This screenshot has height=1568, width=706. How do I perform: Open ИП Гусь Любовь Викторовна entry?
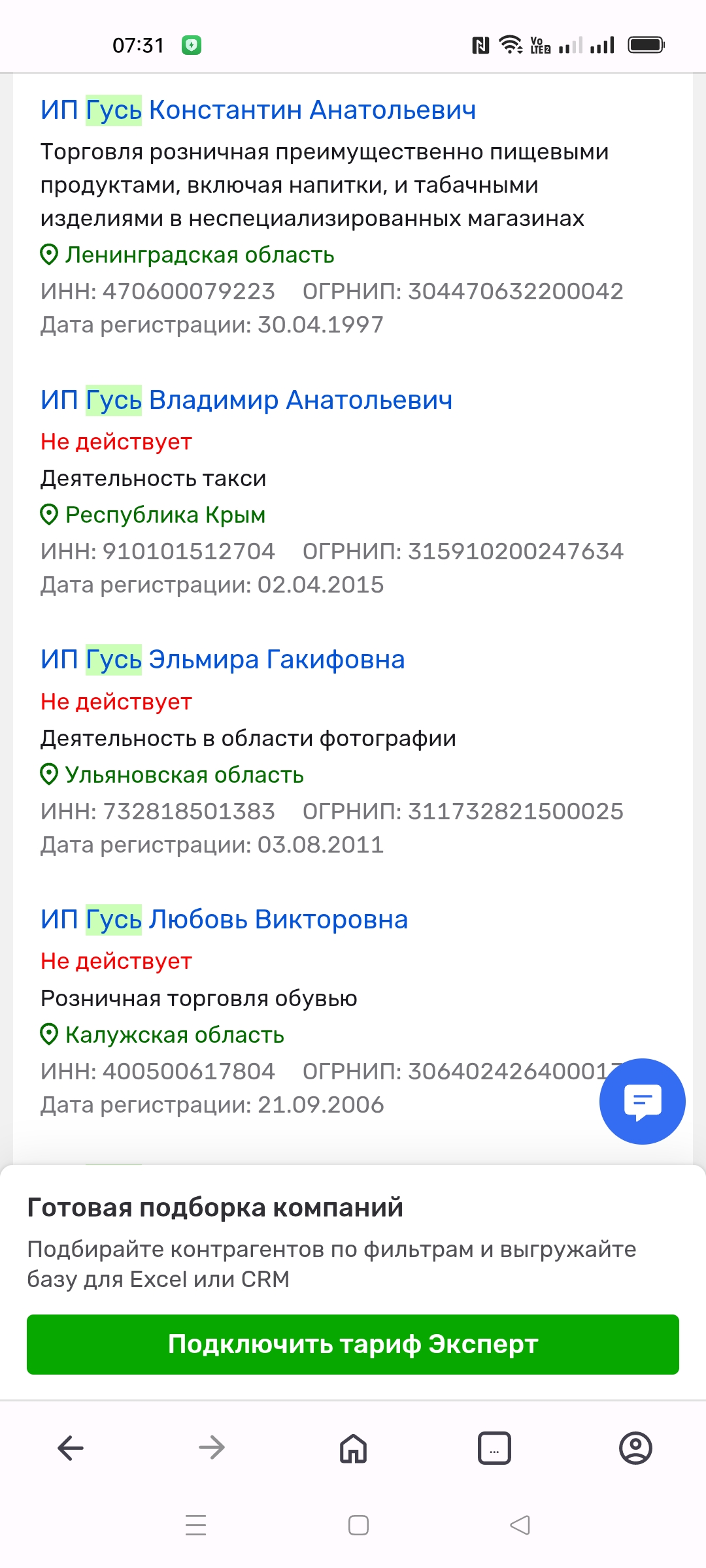pos(224,919)
